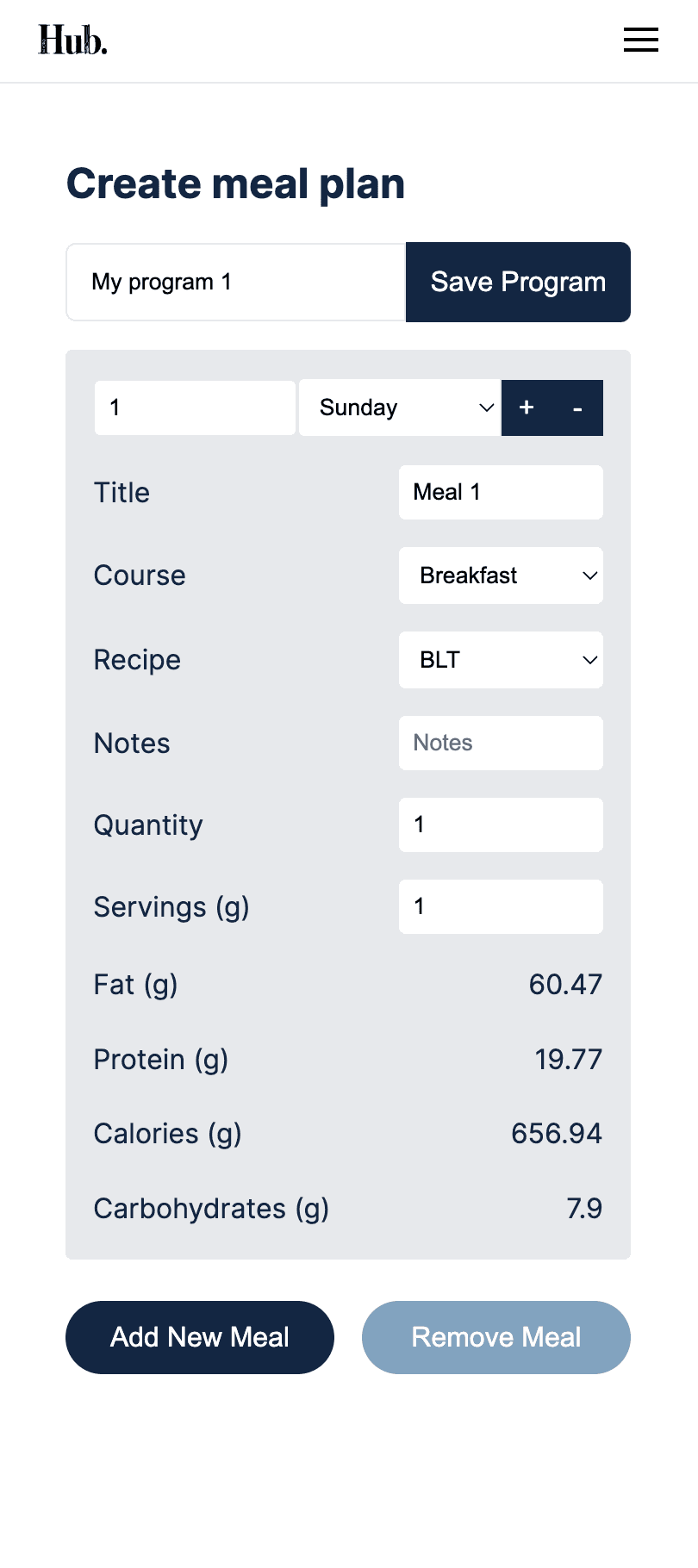Edit the meal Title field
Viewport: 698px width, 1568px height.
point(501,492)
